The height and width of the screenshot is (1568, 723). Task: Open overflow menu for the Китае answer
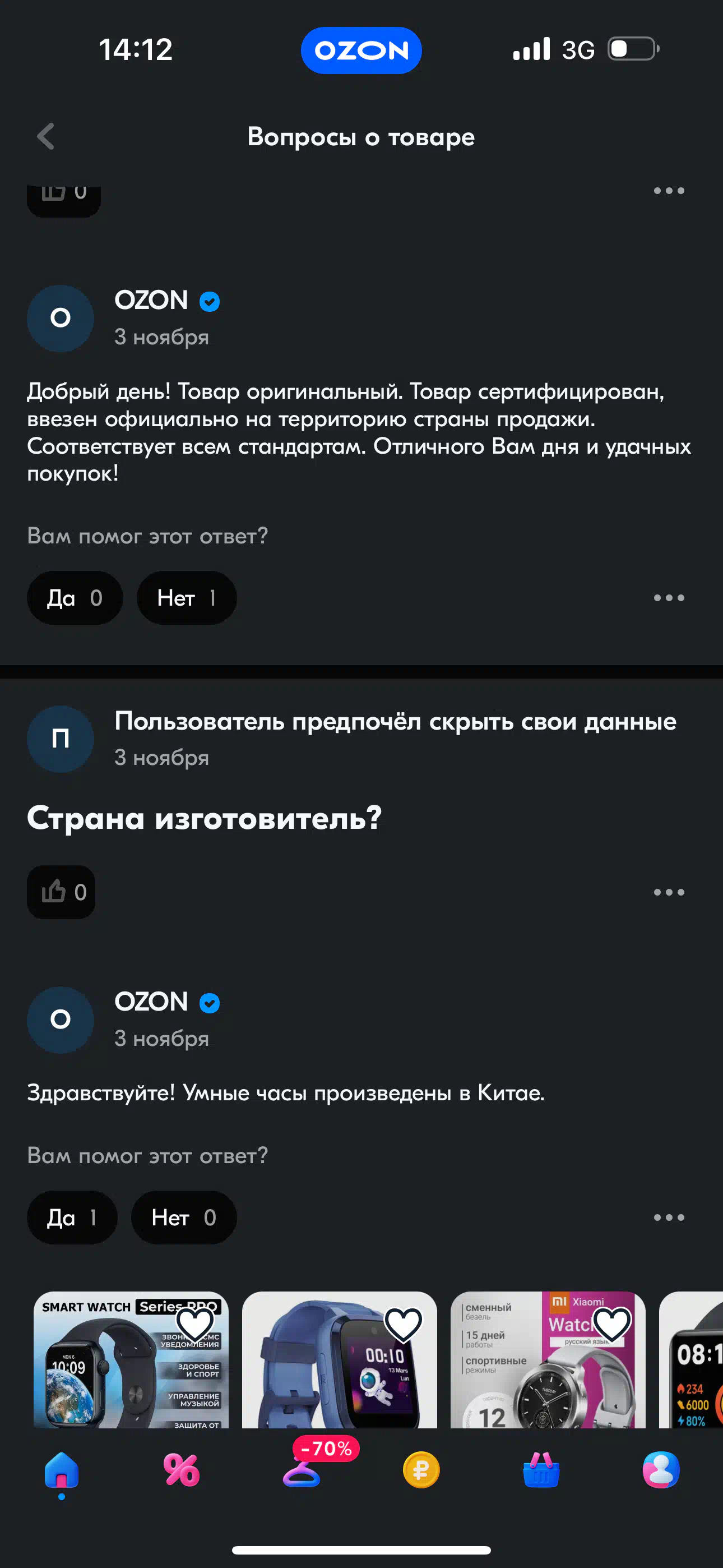669,1217
